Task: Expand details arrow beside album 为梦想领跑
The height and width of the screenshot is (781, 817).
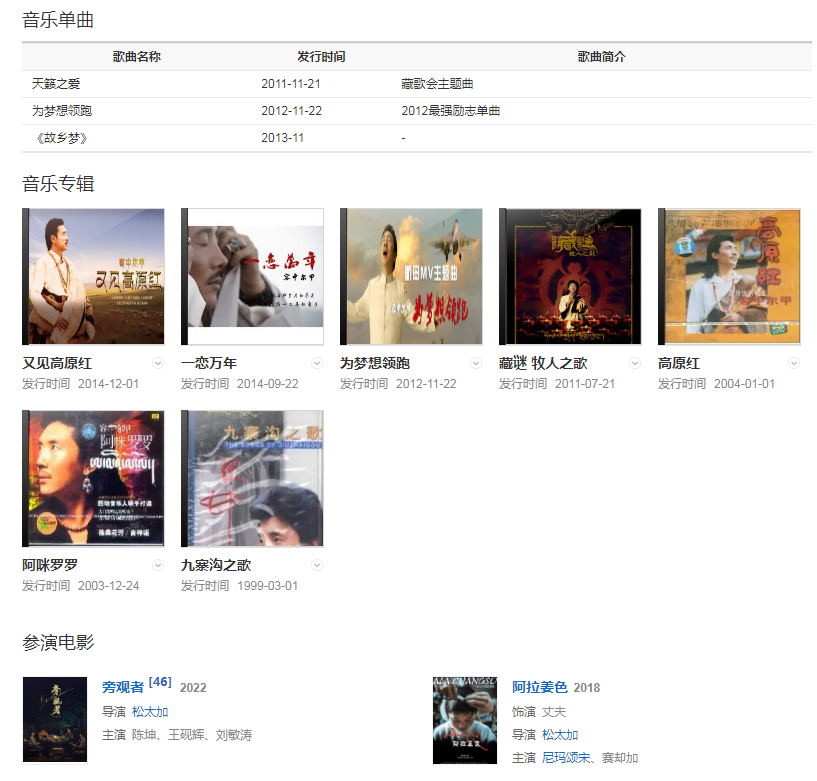Action: click(476, 363)
